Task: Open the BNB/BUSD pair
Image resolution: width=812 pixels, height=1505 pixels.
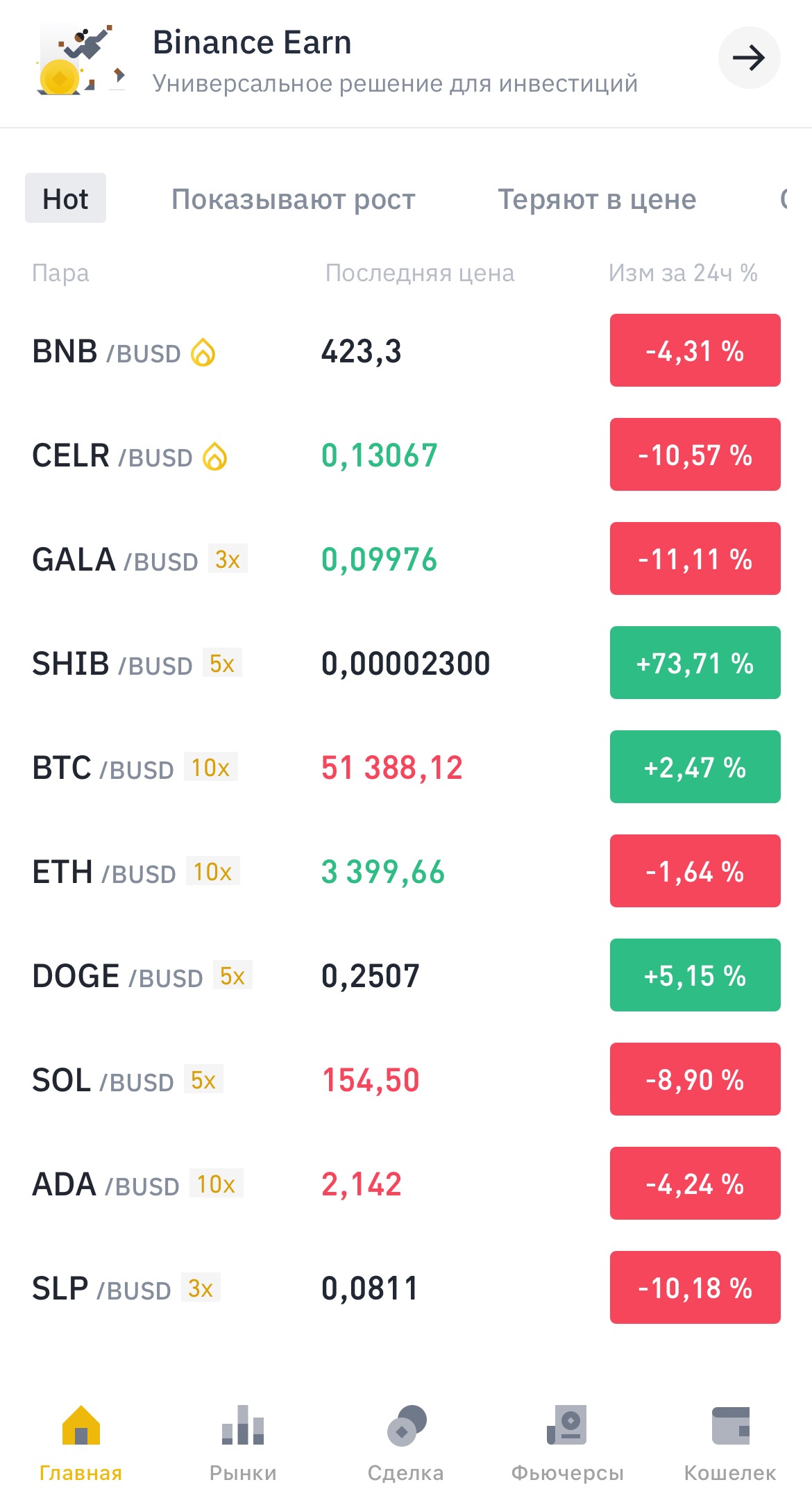Action: (x=406, y=351)
